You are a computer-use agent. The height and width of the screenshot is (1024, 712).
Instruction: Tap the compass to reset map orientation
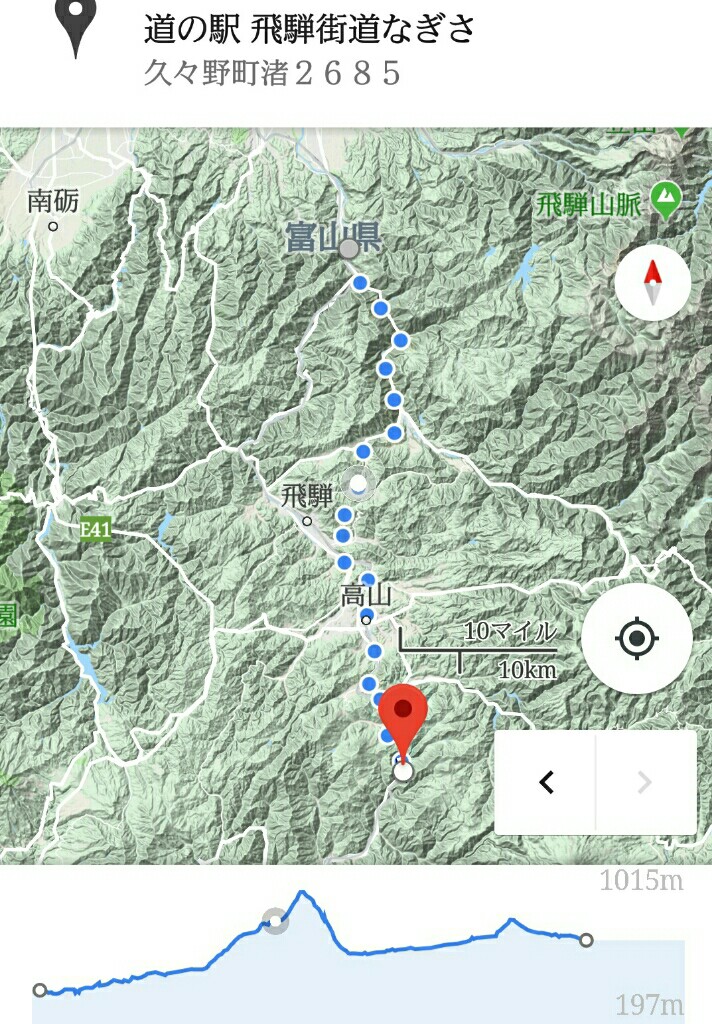(652, 282)
